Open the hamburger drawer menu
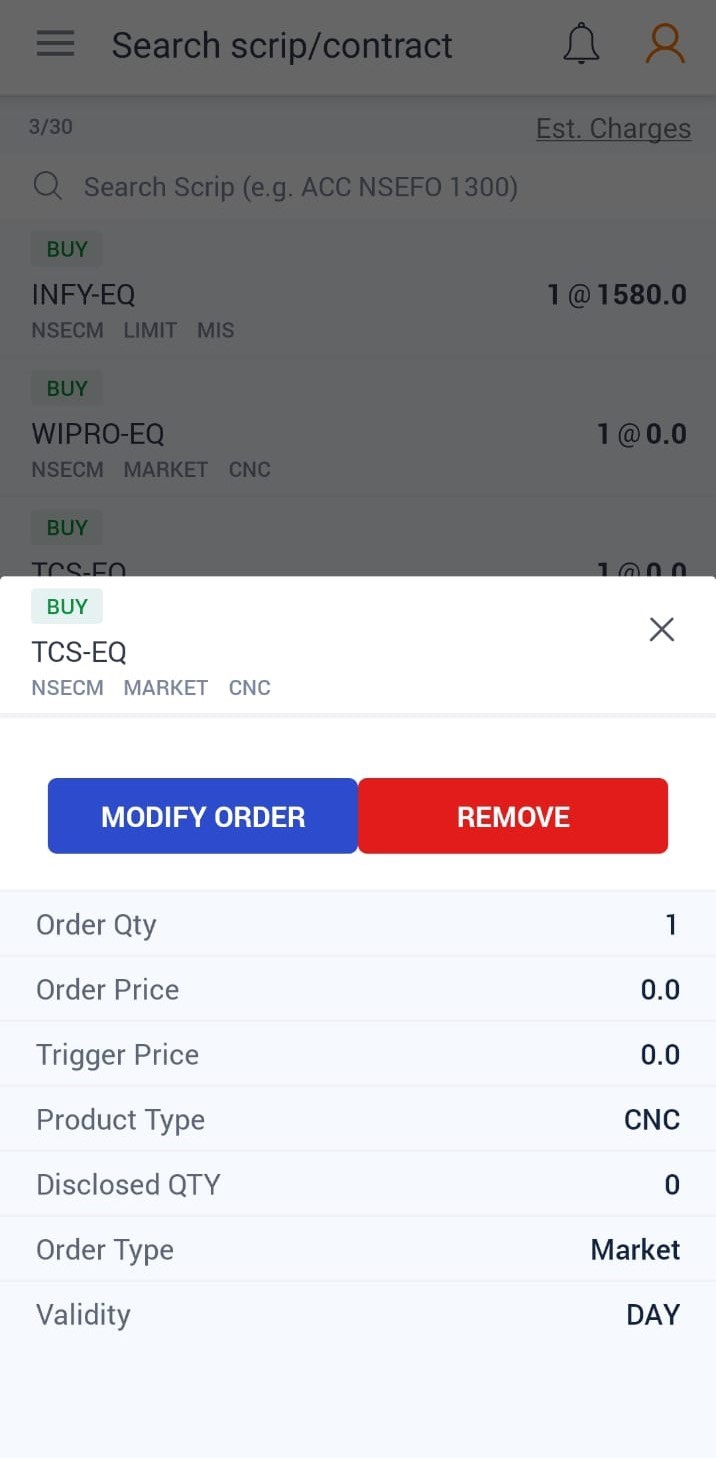Image resolution: width=716 pixels, height=1458 pixels. click(56, 45)
